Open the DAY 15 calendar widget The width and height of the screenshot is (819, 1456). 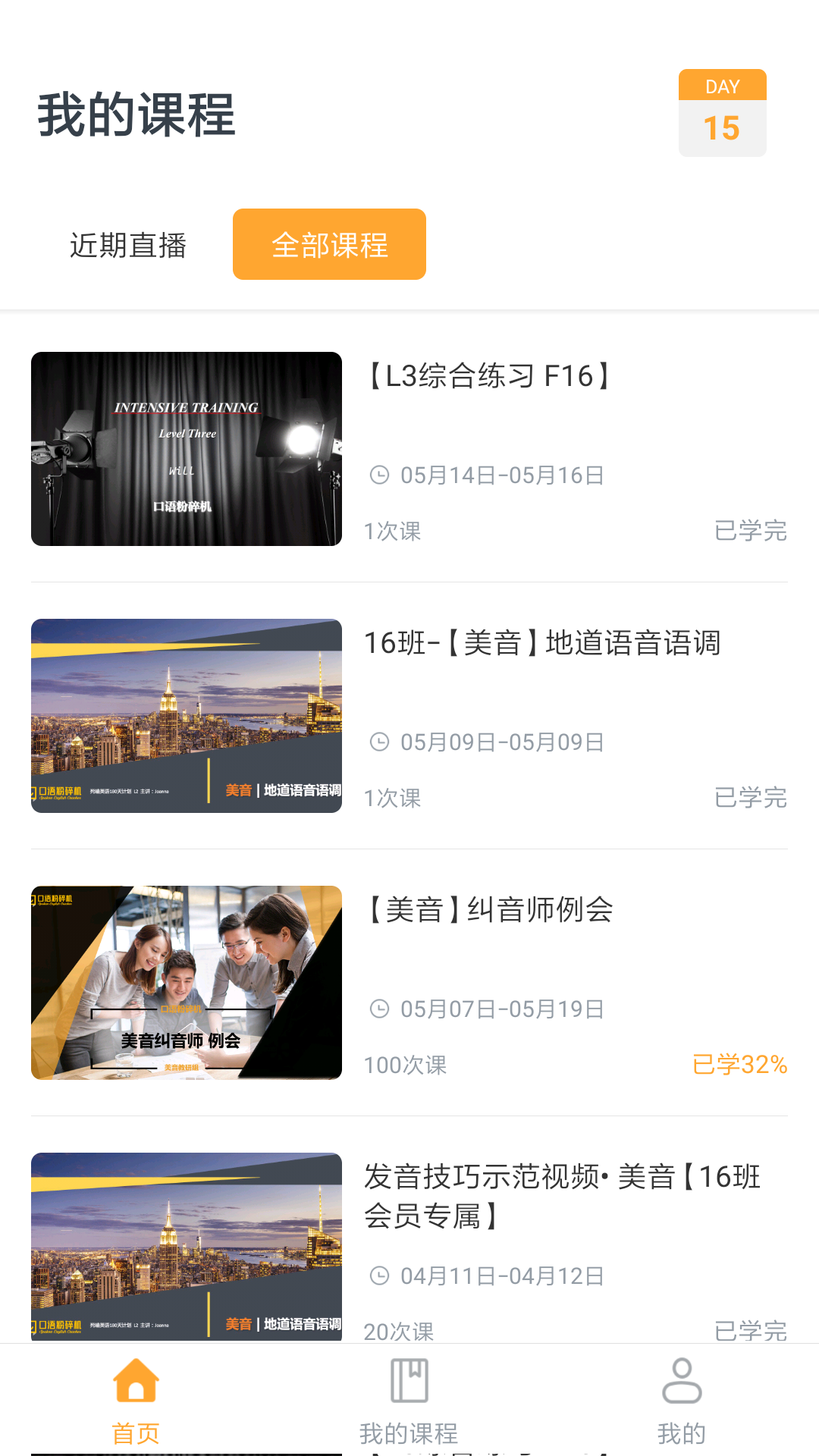[x=722, y=112]
